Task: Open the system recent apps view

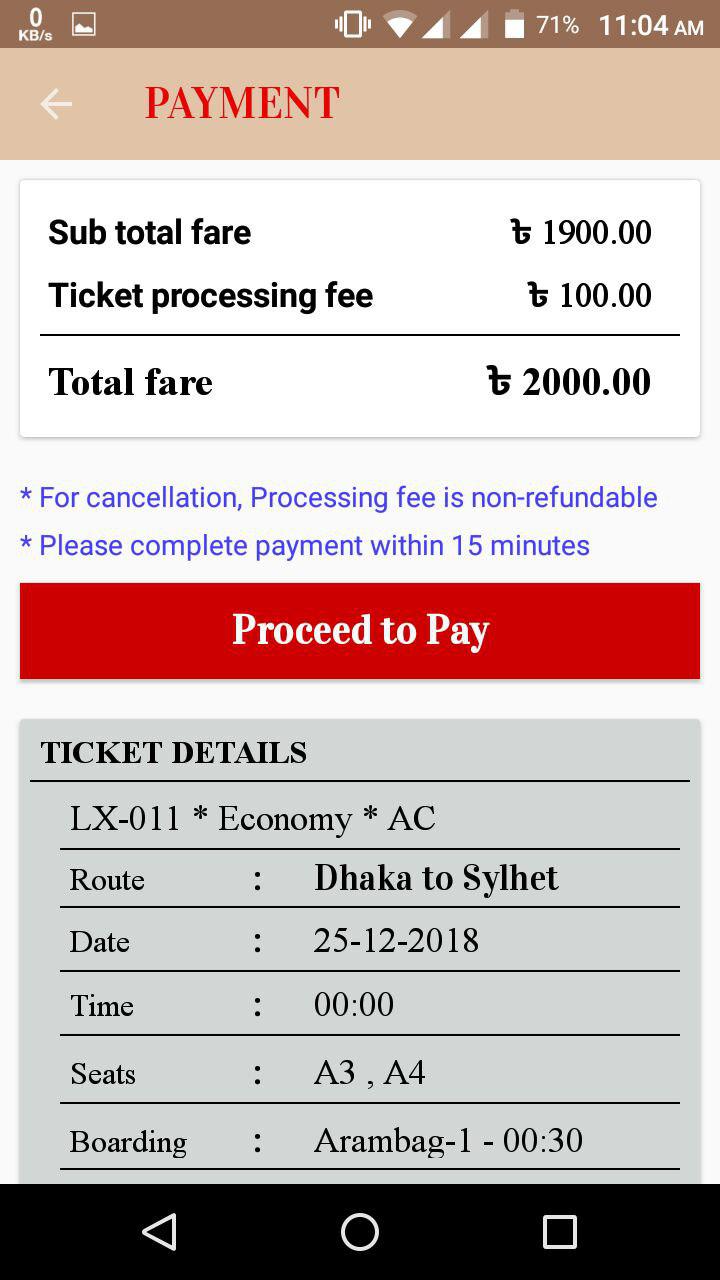Action: click(x=560, y=1232)
